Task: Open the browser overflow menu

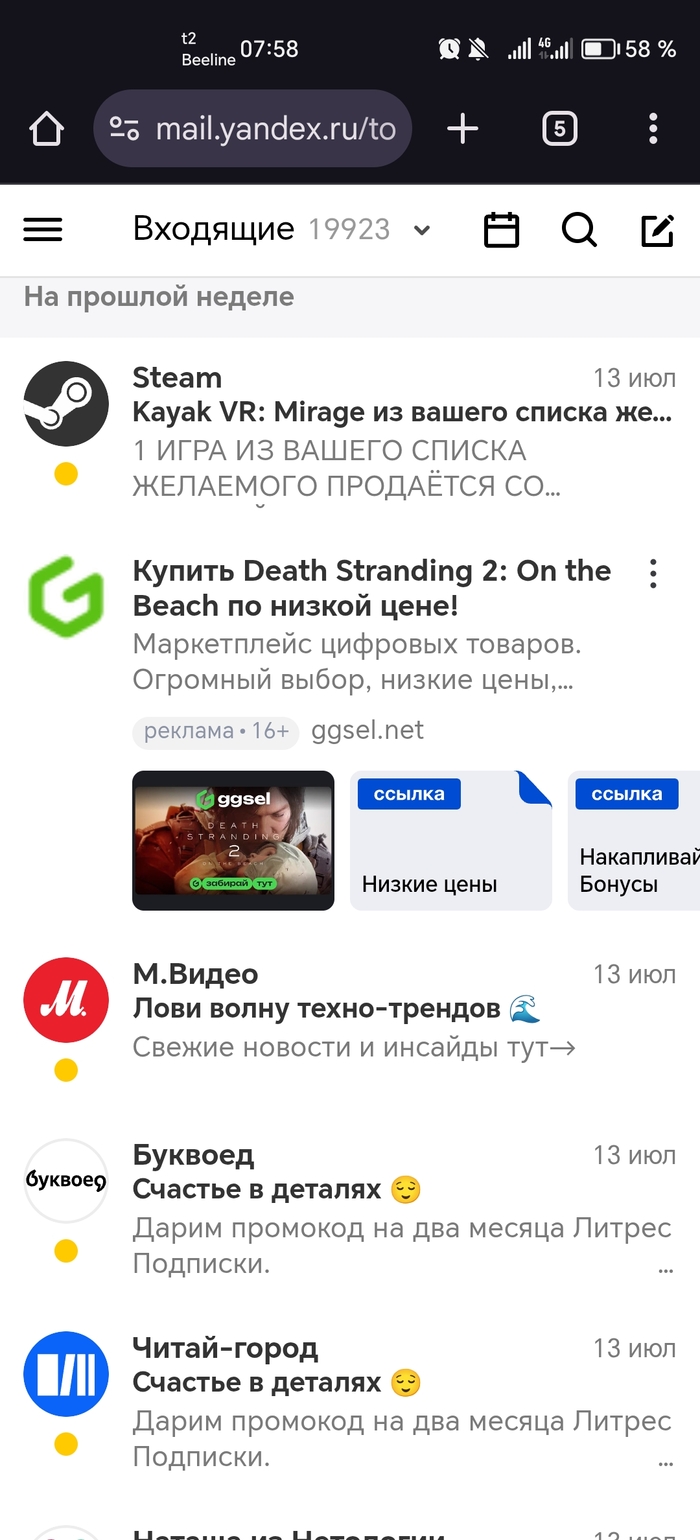Action: click(653, 129)
